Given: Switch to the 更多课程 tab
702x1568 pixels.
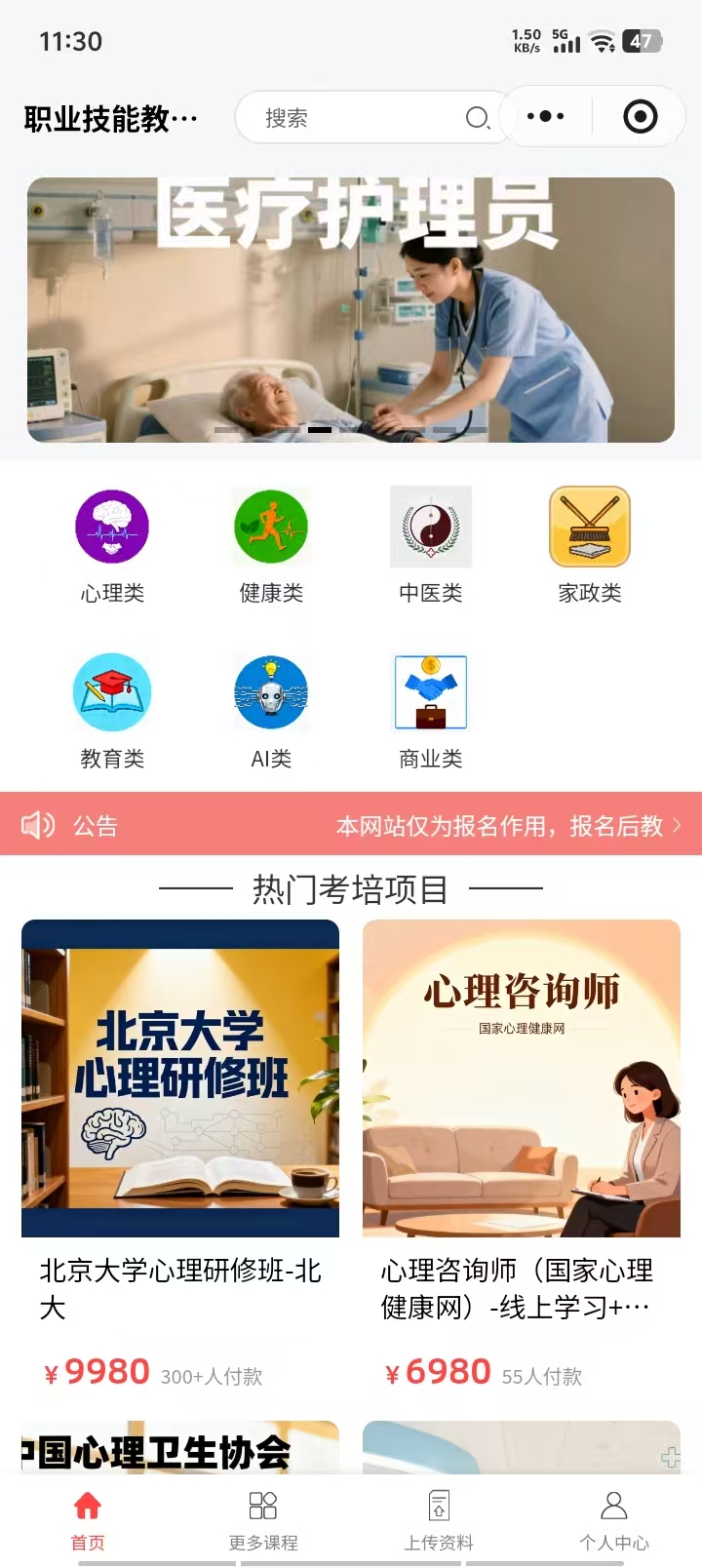Looking at the screenshot, I should click(263, 1519).
